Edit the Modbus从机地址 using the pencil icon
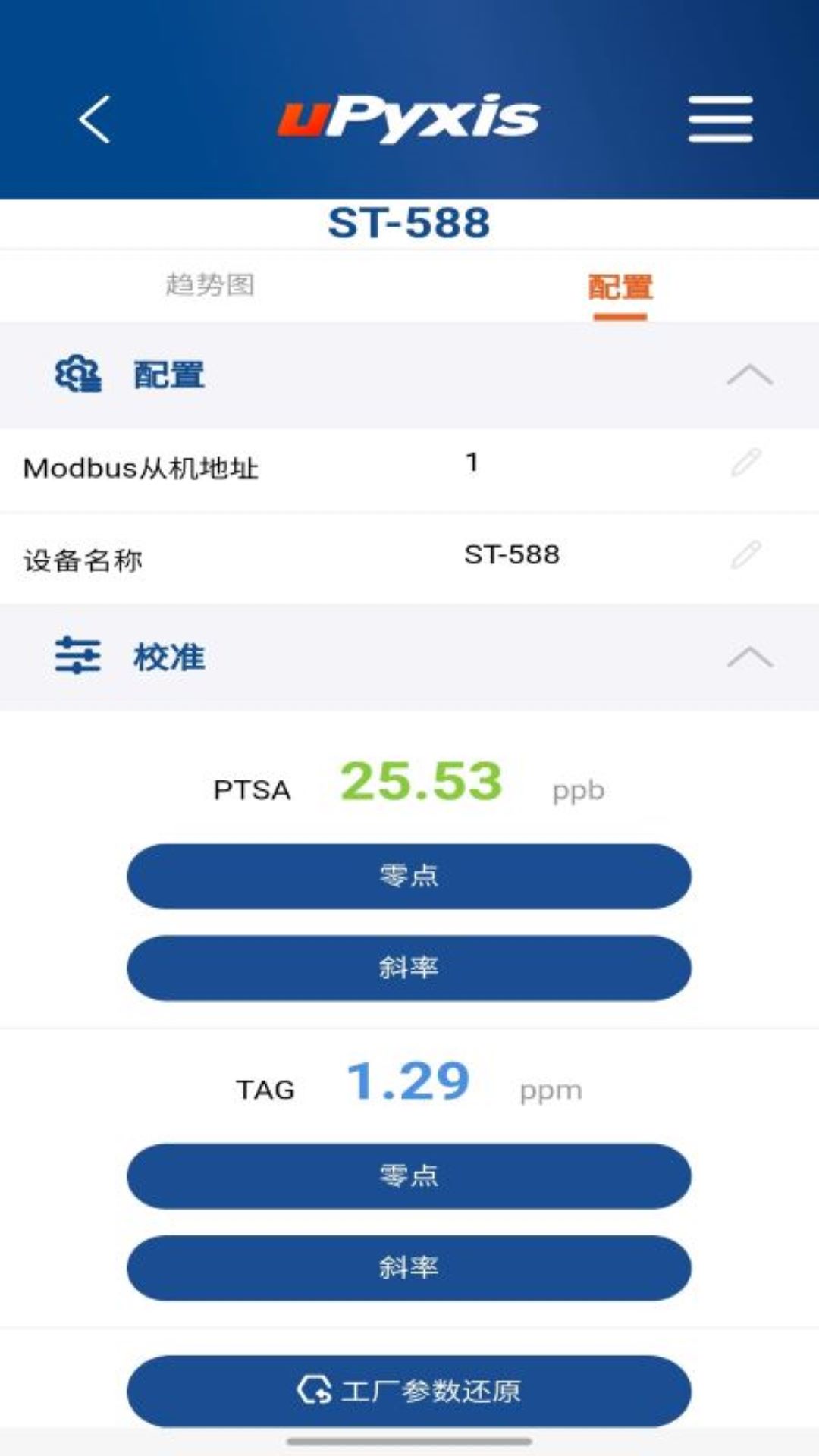This screenshot has width=819, height=1456. point(747,466)
